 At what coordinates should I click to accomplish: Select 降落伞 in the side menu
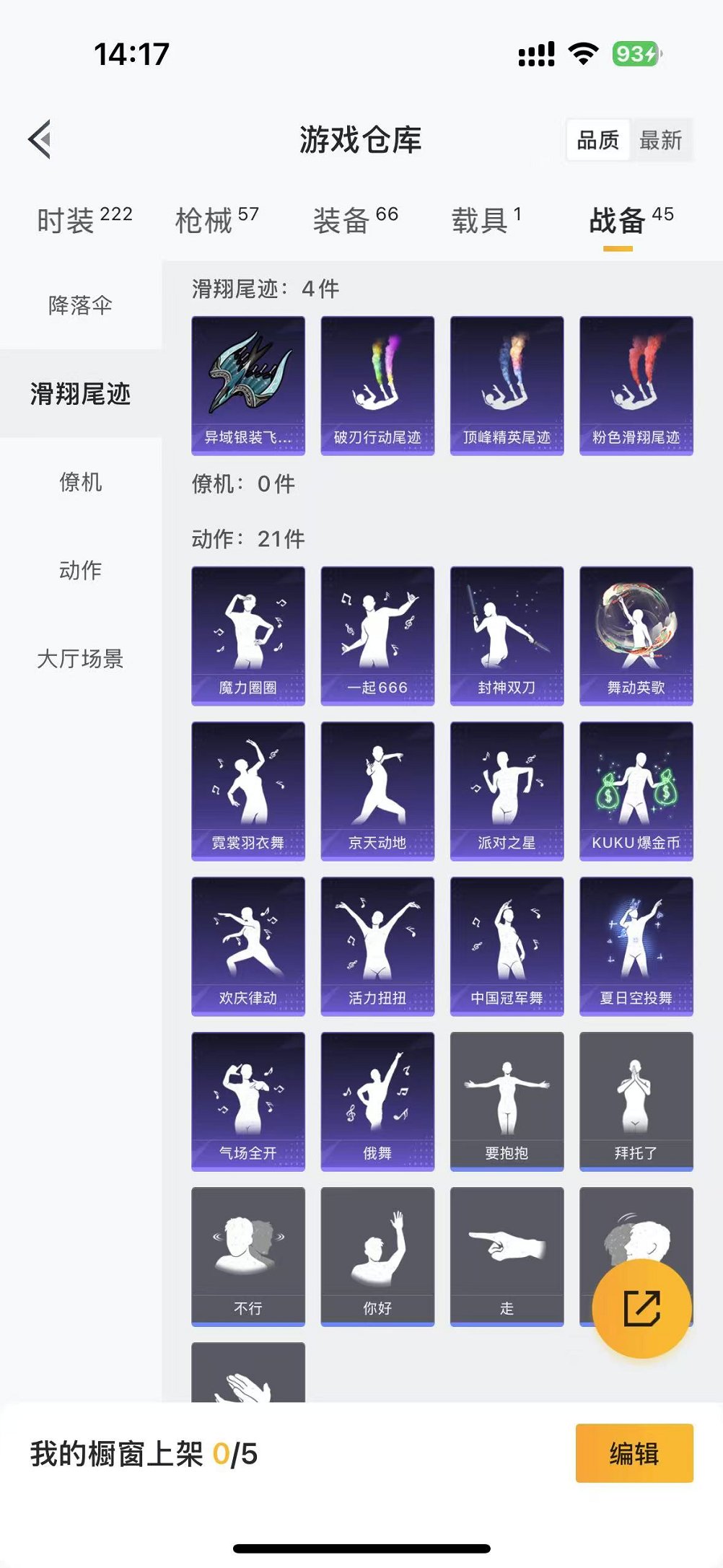click(x=80, y=305)
